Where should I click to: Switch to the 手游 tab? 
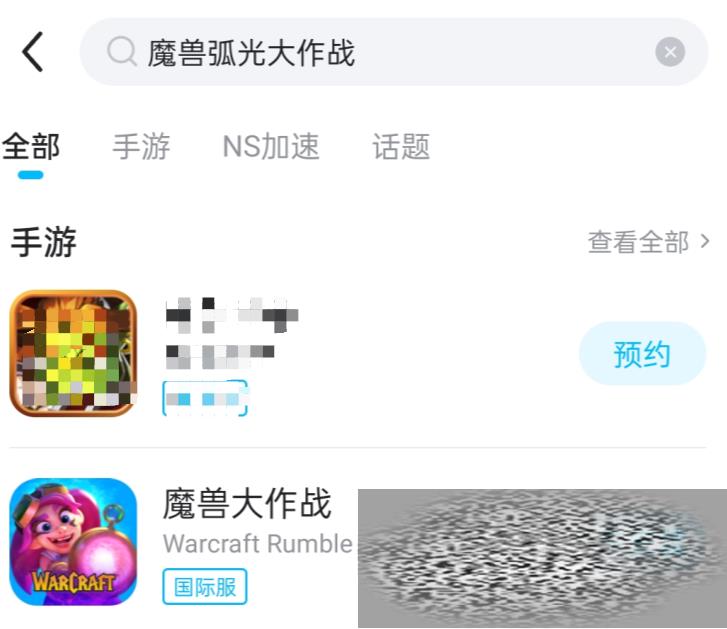coord(141,148)
